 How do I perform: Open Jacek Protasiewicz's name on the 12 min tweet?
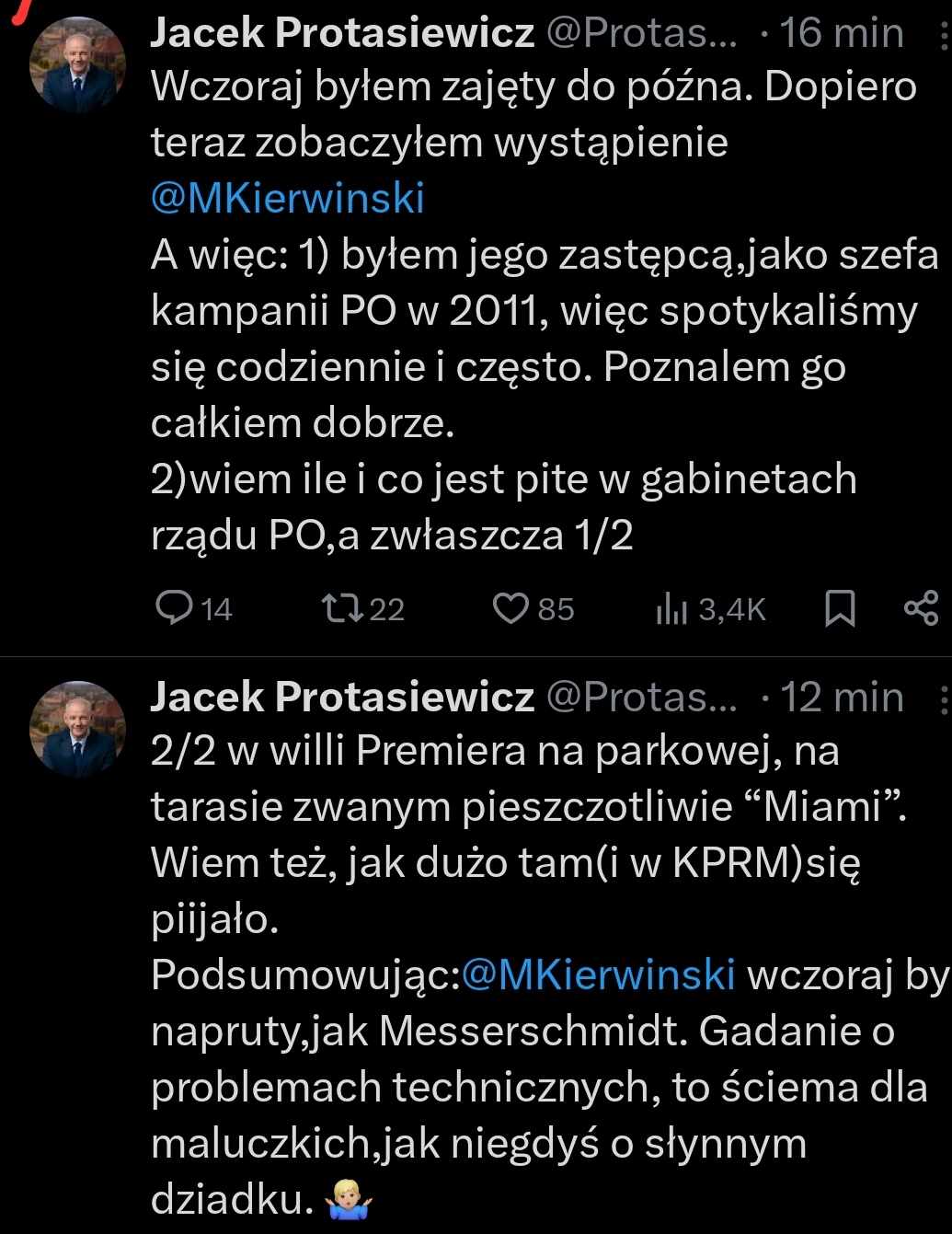[342, 698]
